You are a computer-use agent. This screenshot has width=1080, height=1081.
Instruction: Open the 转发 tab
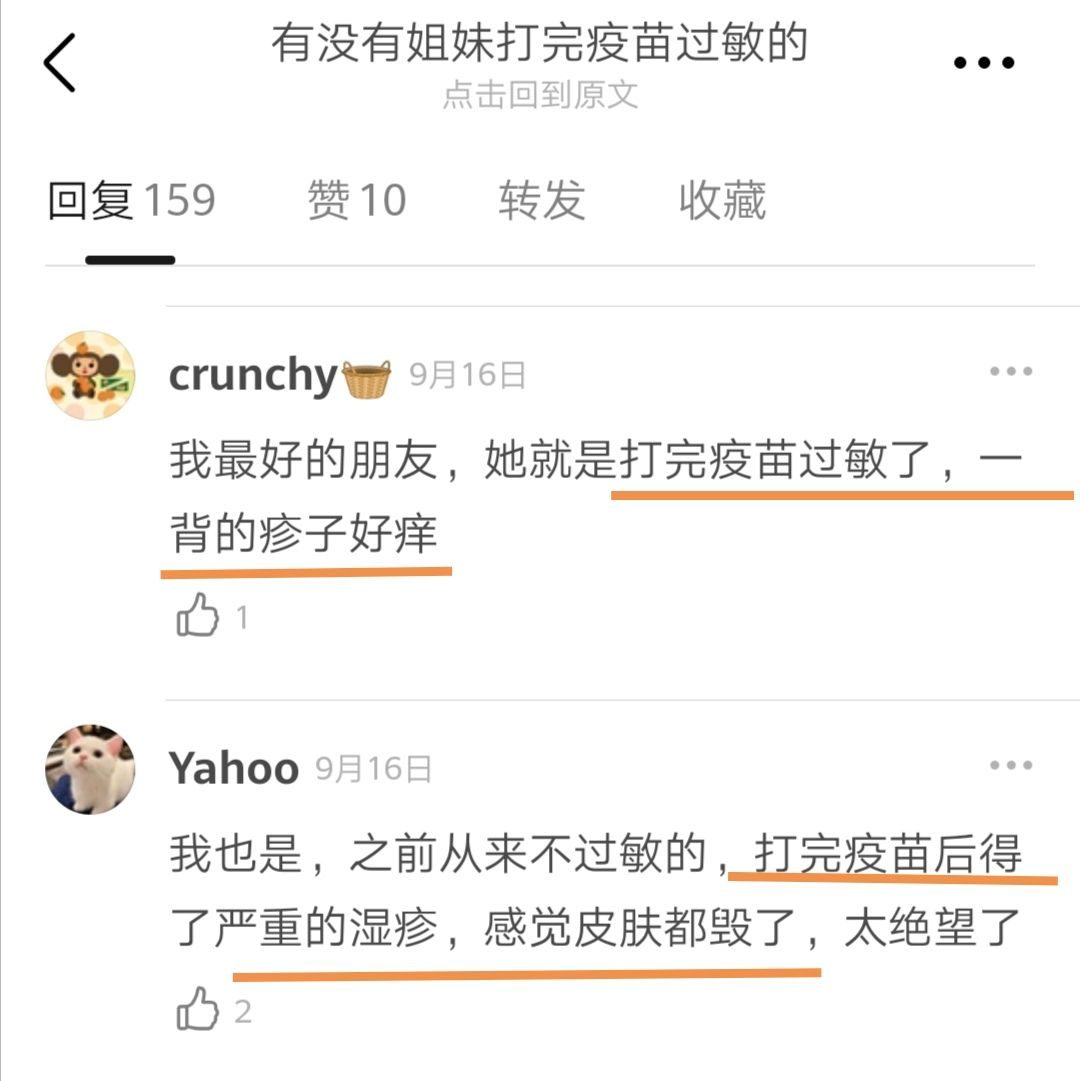pos(541,201)
